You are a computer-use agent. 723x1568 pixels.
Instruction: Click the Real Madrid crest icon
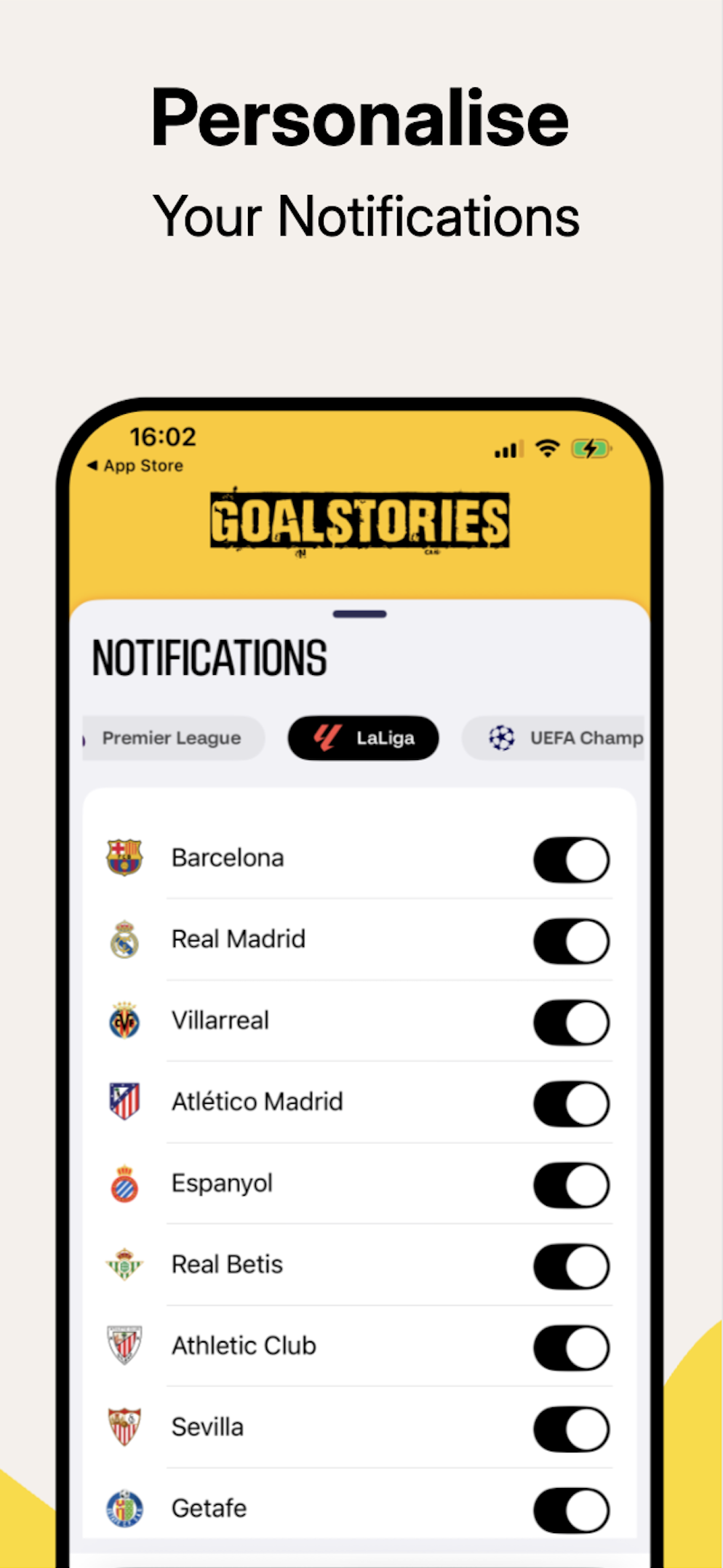[x=124, y=940]
